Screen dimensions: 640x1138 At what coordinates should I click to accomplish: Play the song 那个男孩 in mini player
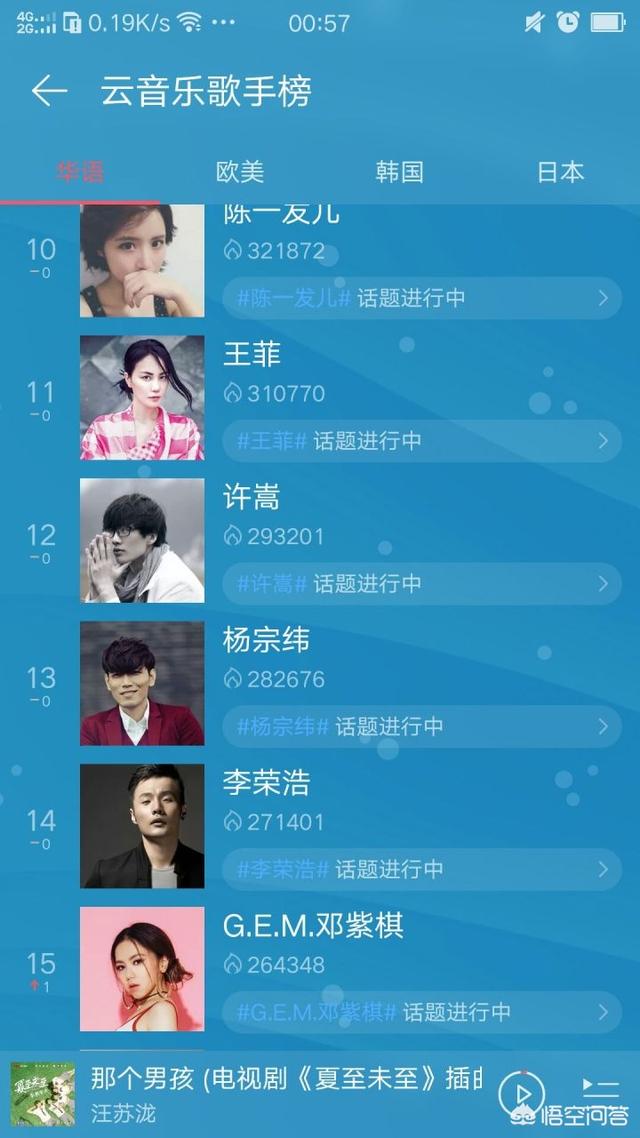pos(521,1093)
